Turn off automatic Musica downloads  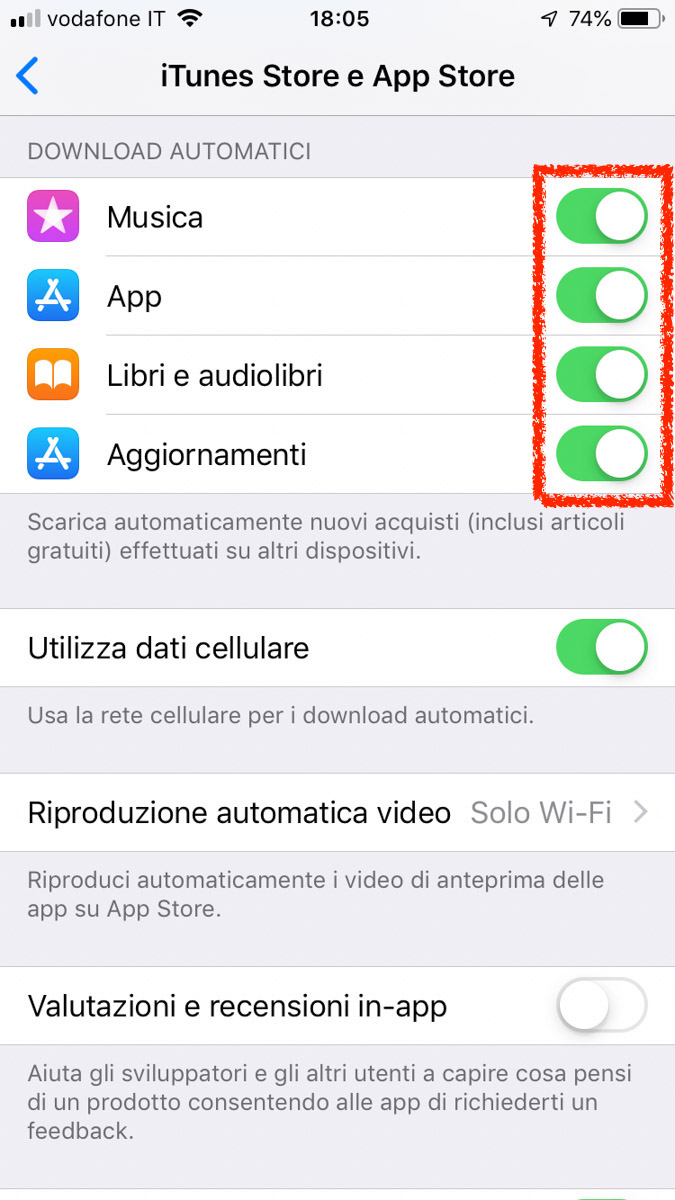click(601, 216)
